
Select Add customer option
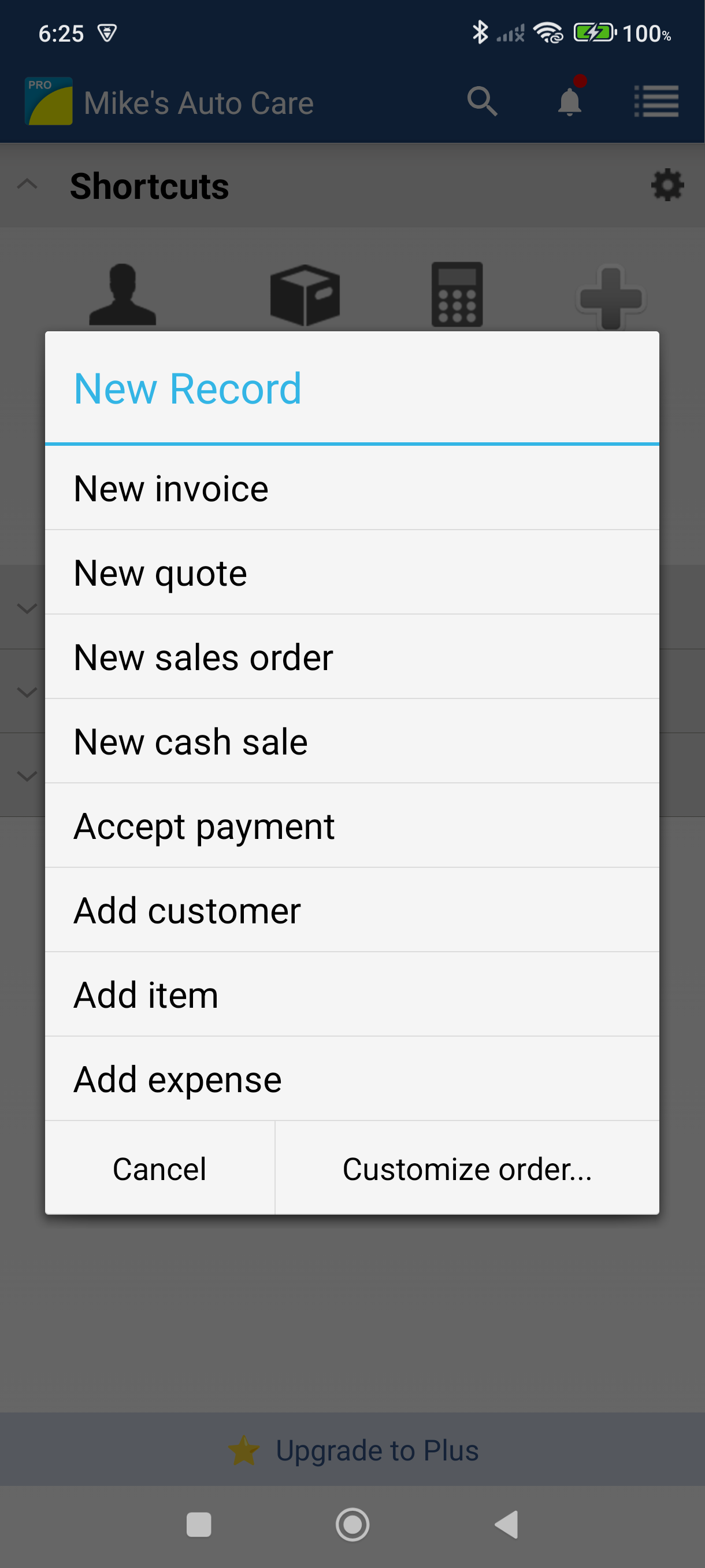352,909
